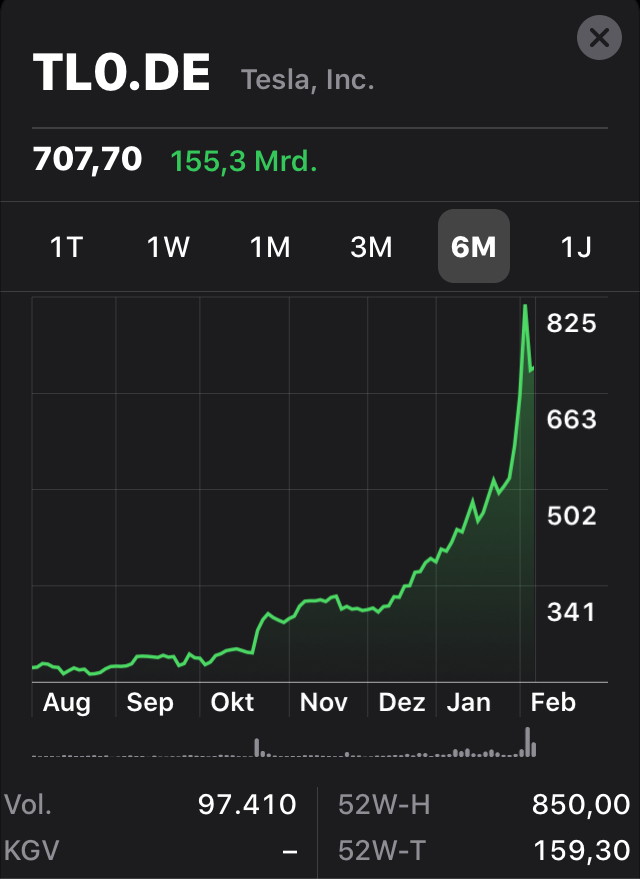The width and height of the screenshot is (640, 879).
Task: View the 1J yearly chart
Action: coord(576,247)
